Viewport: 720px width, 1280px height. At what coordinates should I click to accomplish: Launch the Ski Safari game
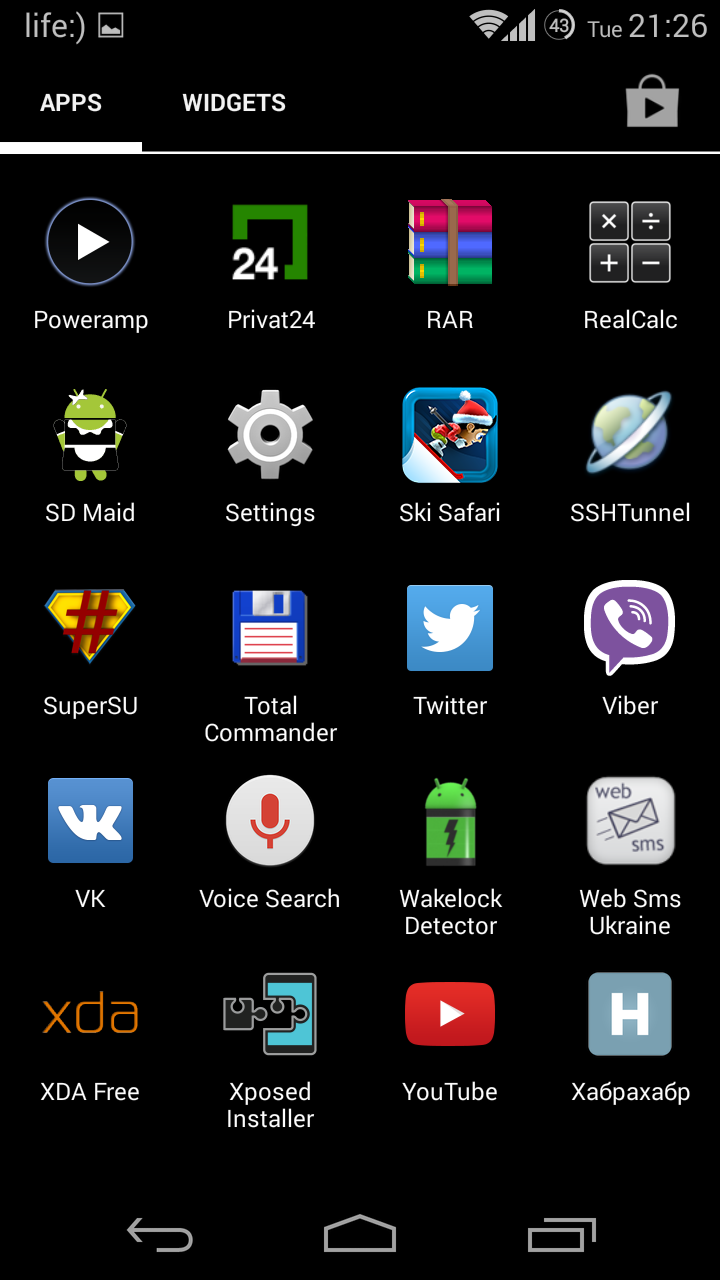tap(450, 435)
